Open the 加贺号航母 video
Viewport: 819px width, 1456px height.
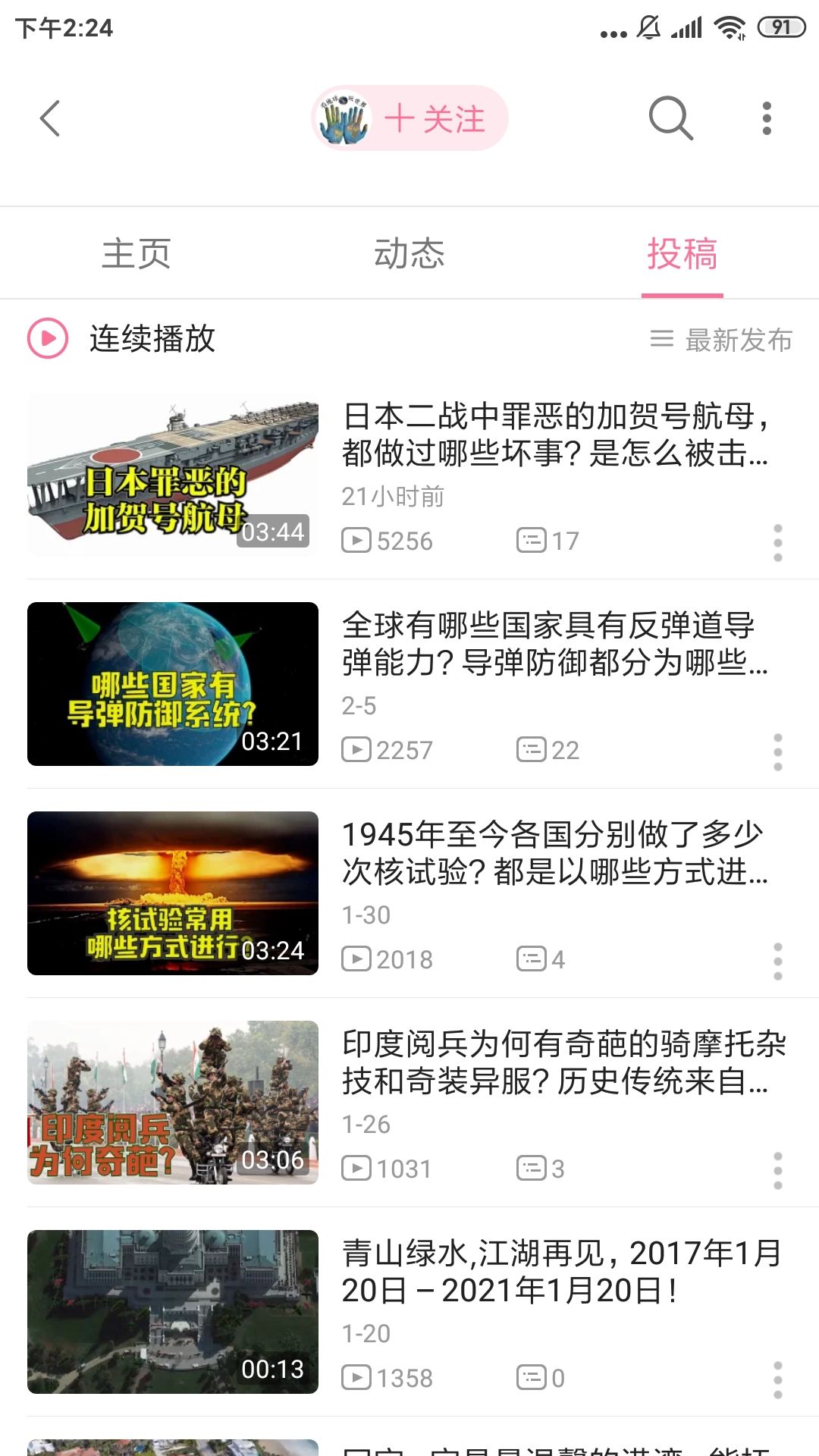[x=173, y=475]
